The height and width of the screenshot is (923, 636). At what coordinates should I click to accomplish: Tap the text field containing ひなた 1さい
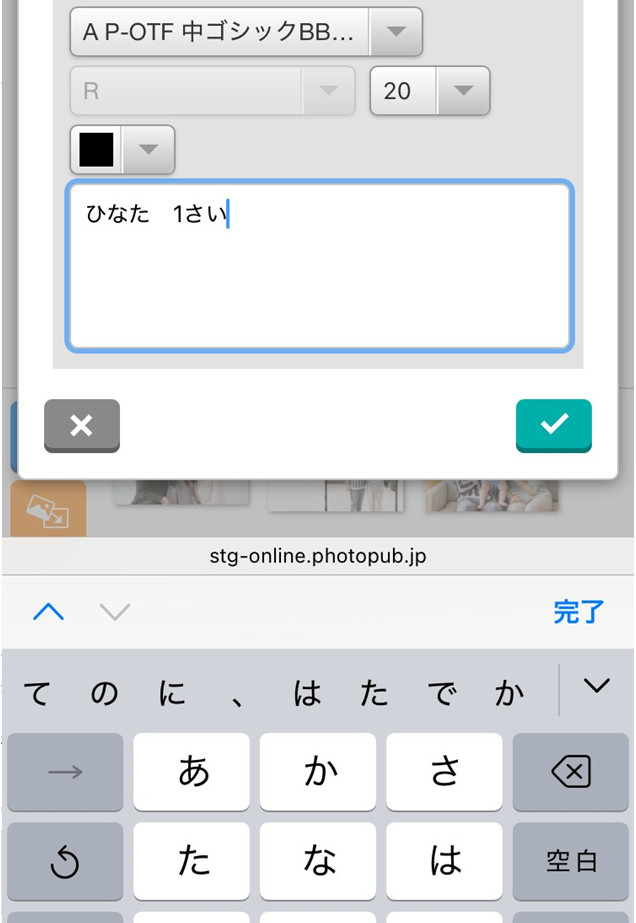point(319,266)
